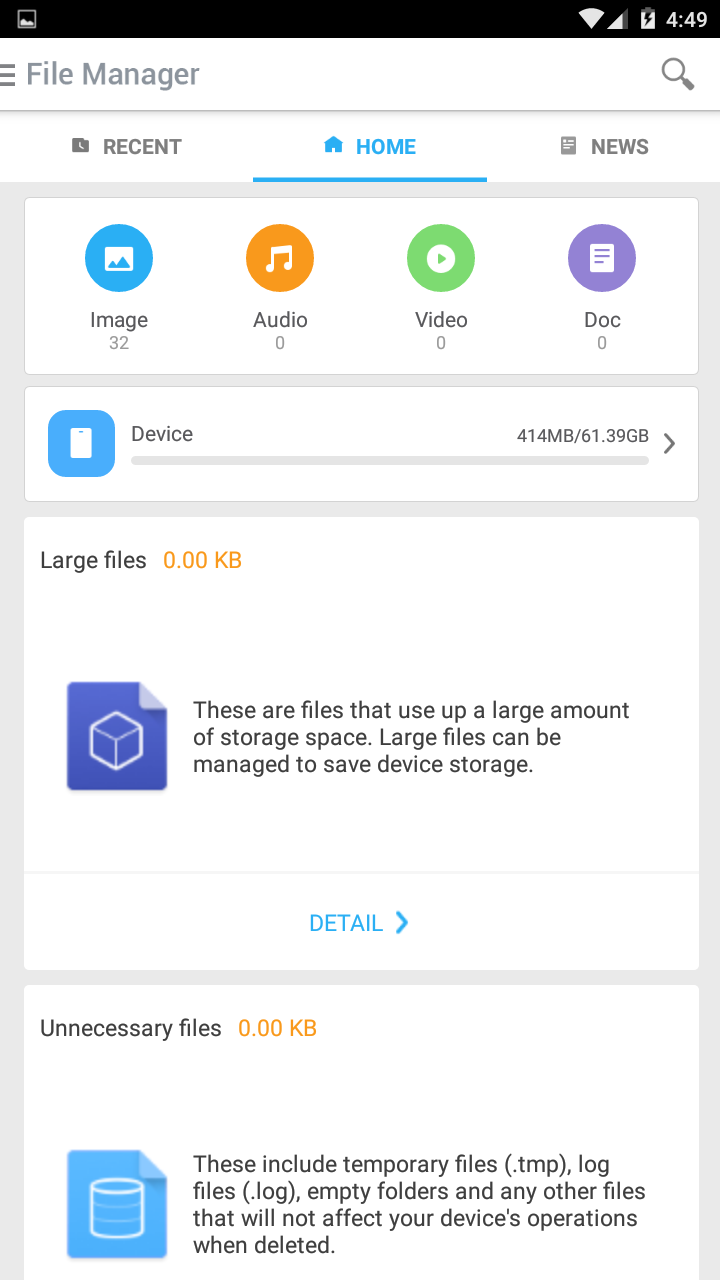Open the Image category
Image resolution: width=720 pixels, height=1280 pixels.
tap(119, 259)
